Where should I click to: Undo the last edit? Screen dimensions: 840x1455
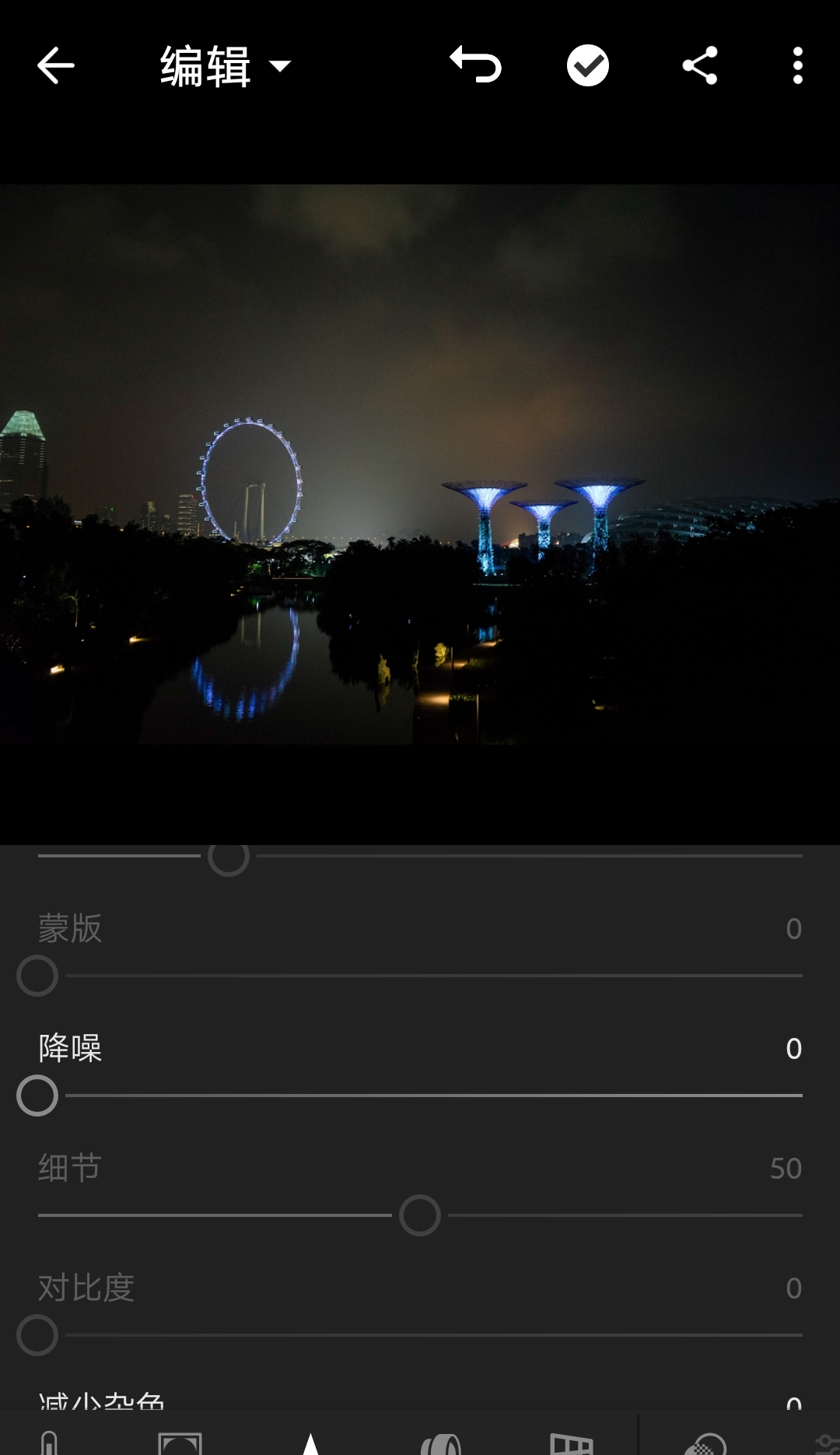476,65
